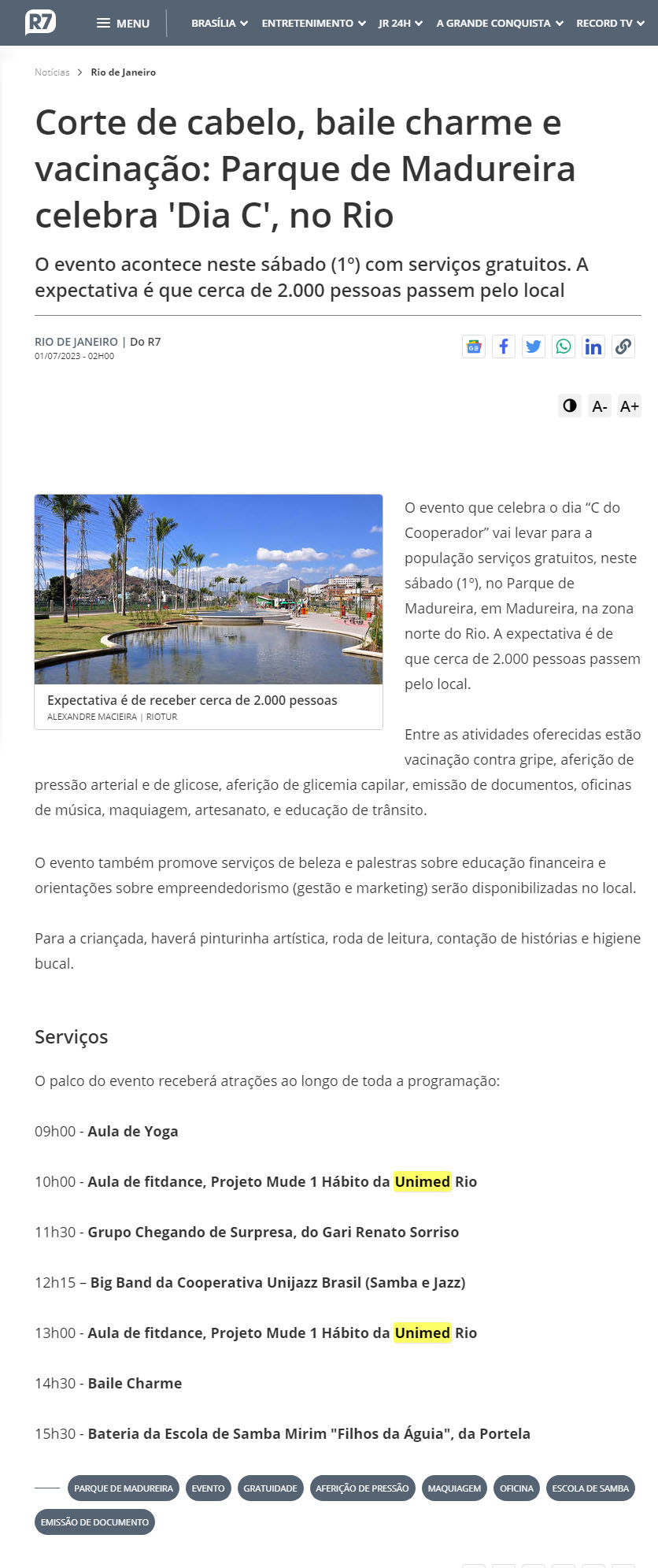This screenshot has width=658, height=1568.
Task: Share article on Twitter
Action: point(534,347)
